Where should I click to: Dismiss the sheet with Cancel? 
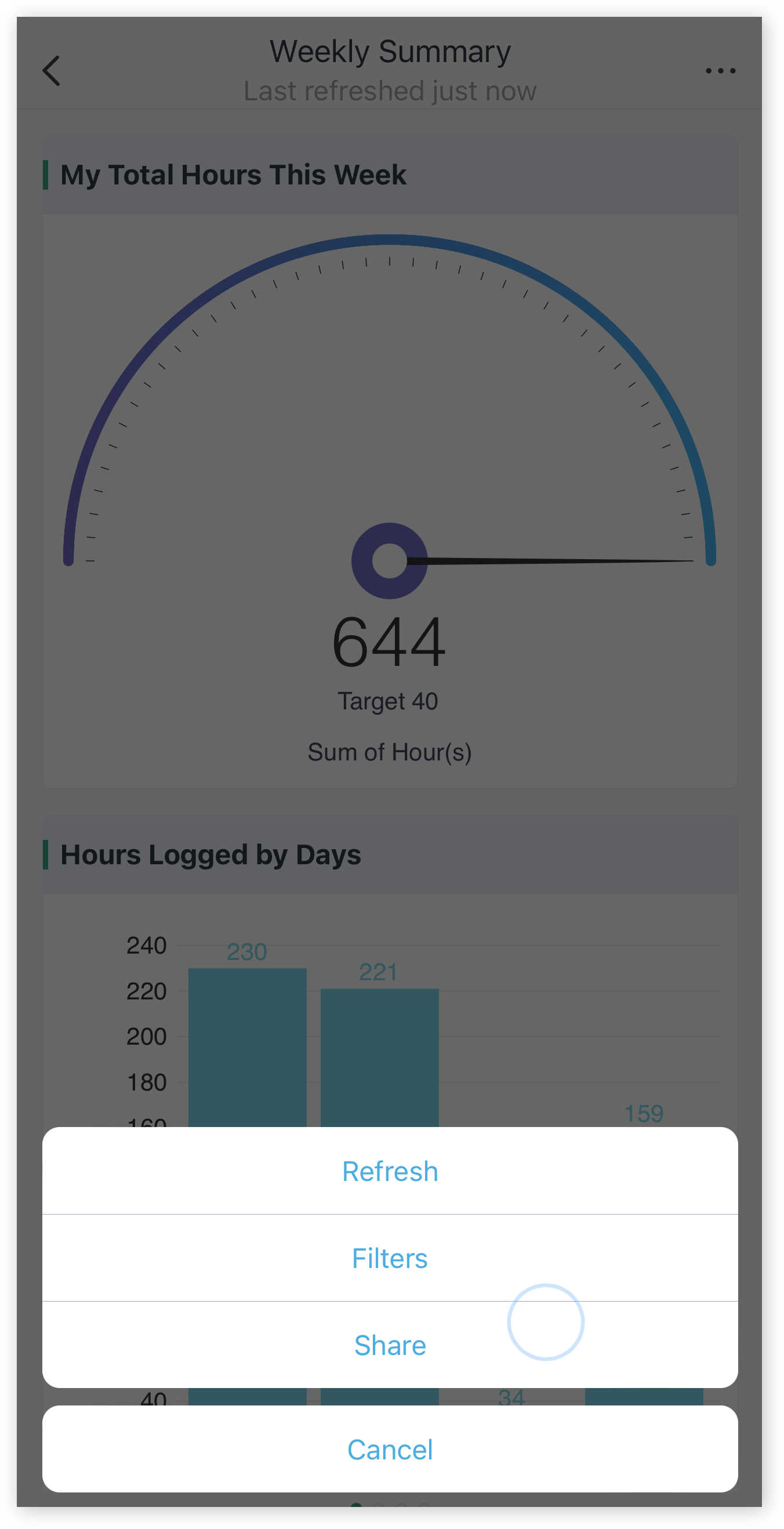tap(390, 1450)
